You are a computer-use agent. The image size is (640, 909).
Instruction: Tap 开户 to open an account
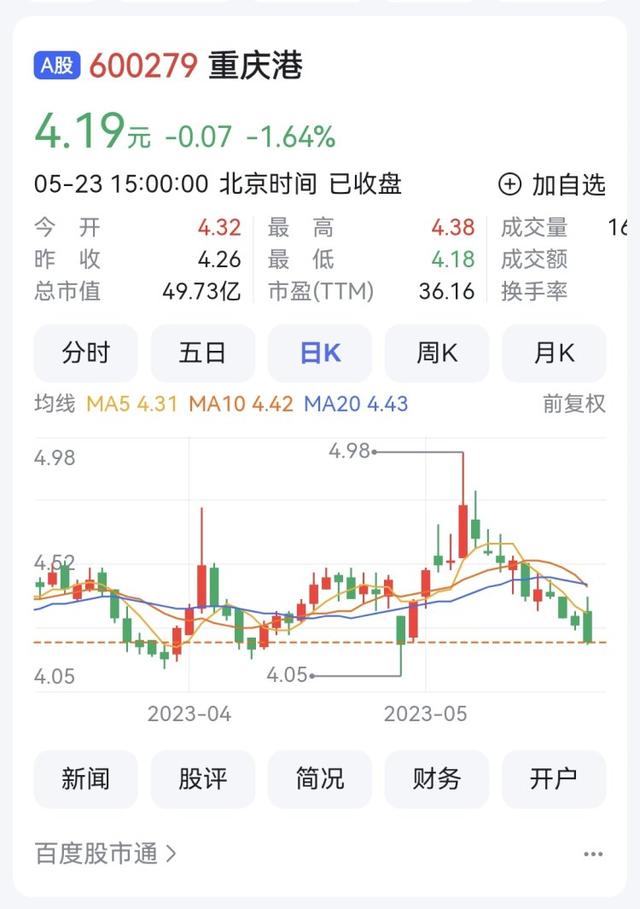(554, 779)
